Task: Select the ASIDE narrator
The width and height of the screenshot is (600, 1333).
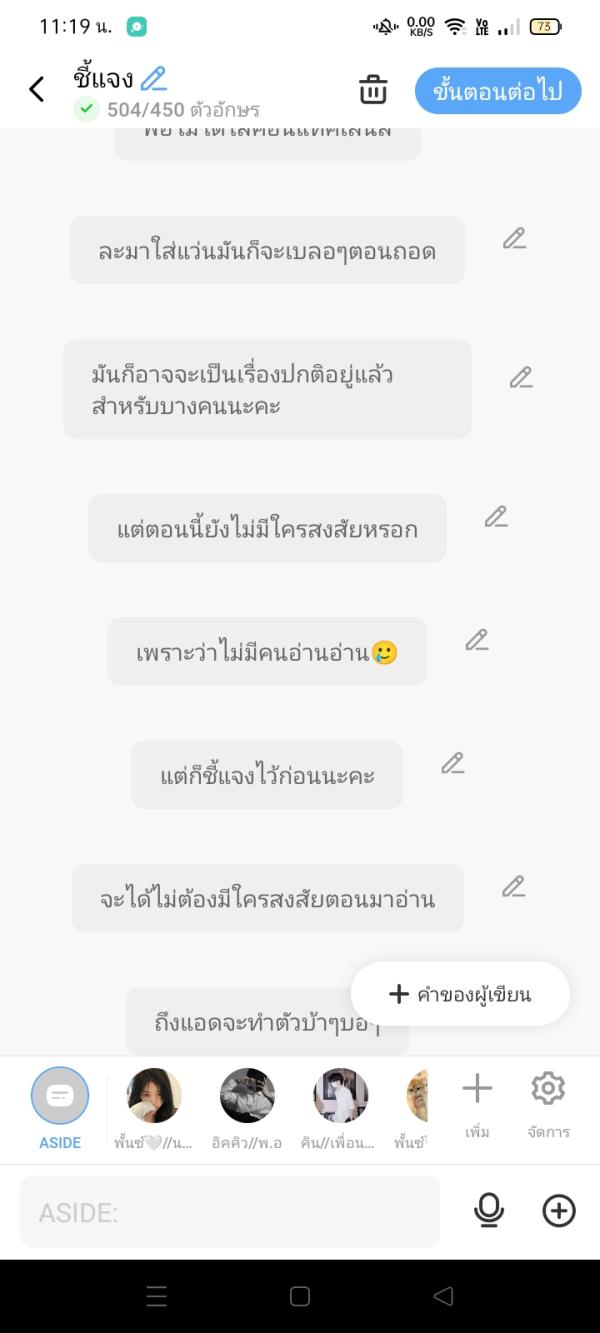Action: pos(60,1097)
